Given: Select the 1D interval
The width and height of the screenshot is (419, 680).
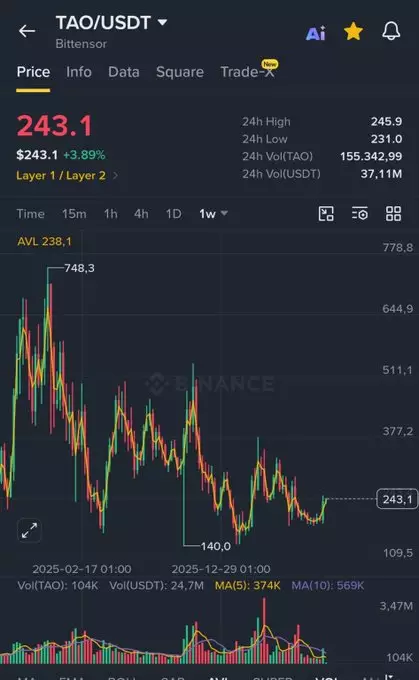Looking at the screenshot, I should [x=173, y=214].
